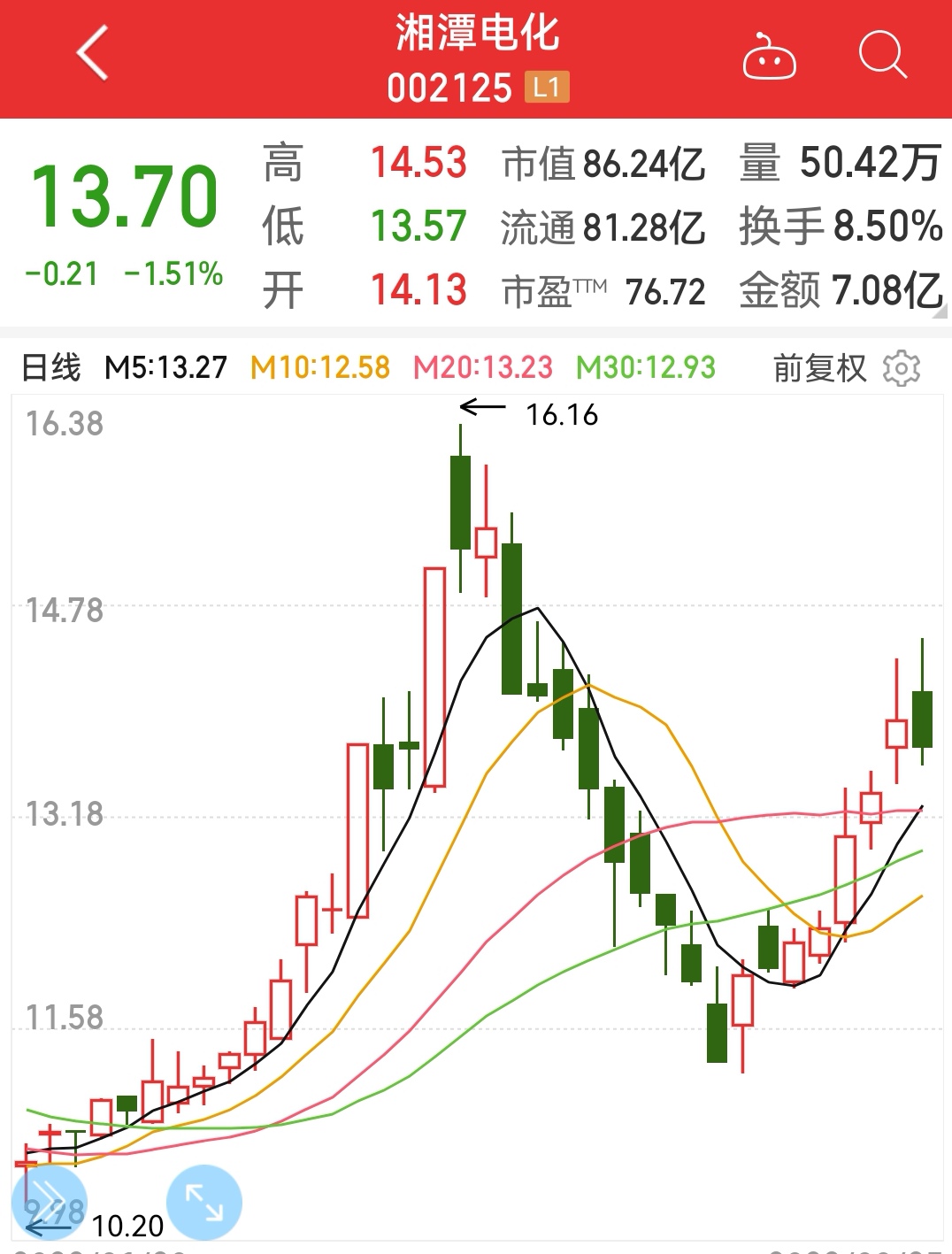Expand the stock quote details panel
The image size is (952, 1254).
tap(940, 311)
